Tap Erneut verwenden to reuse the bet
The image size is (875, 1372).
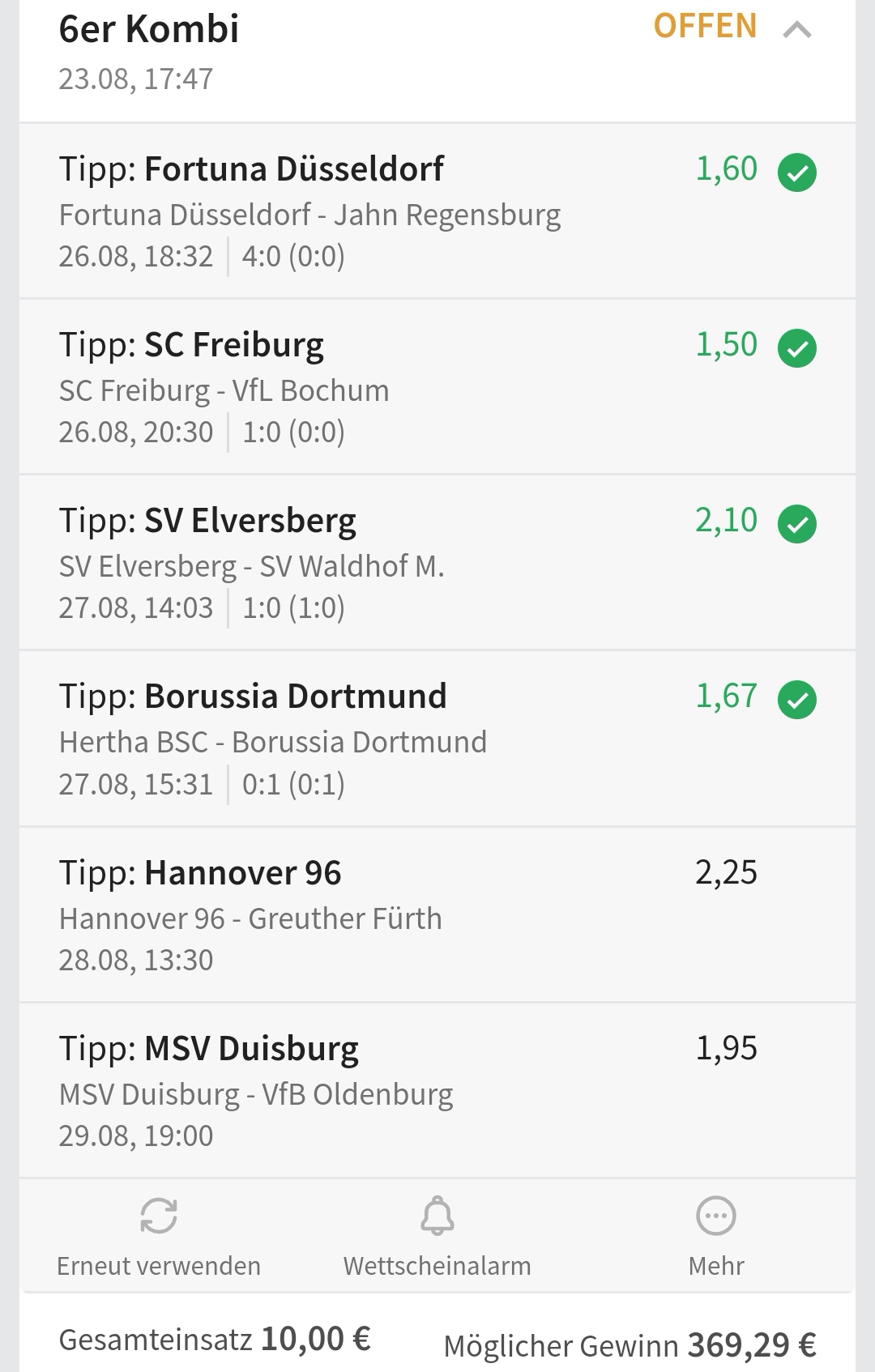[159, 1236]
